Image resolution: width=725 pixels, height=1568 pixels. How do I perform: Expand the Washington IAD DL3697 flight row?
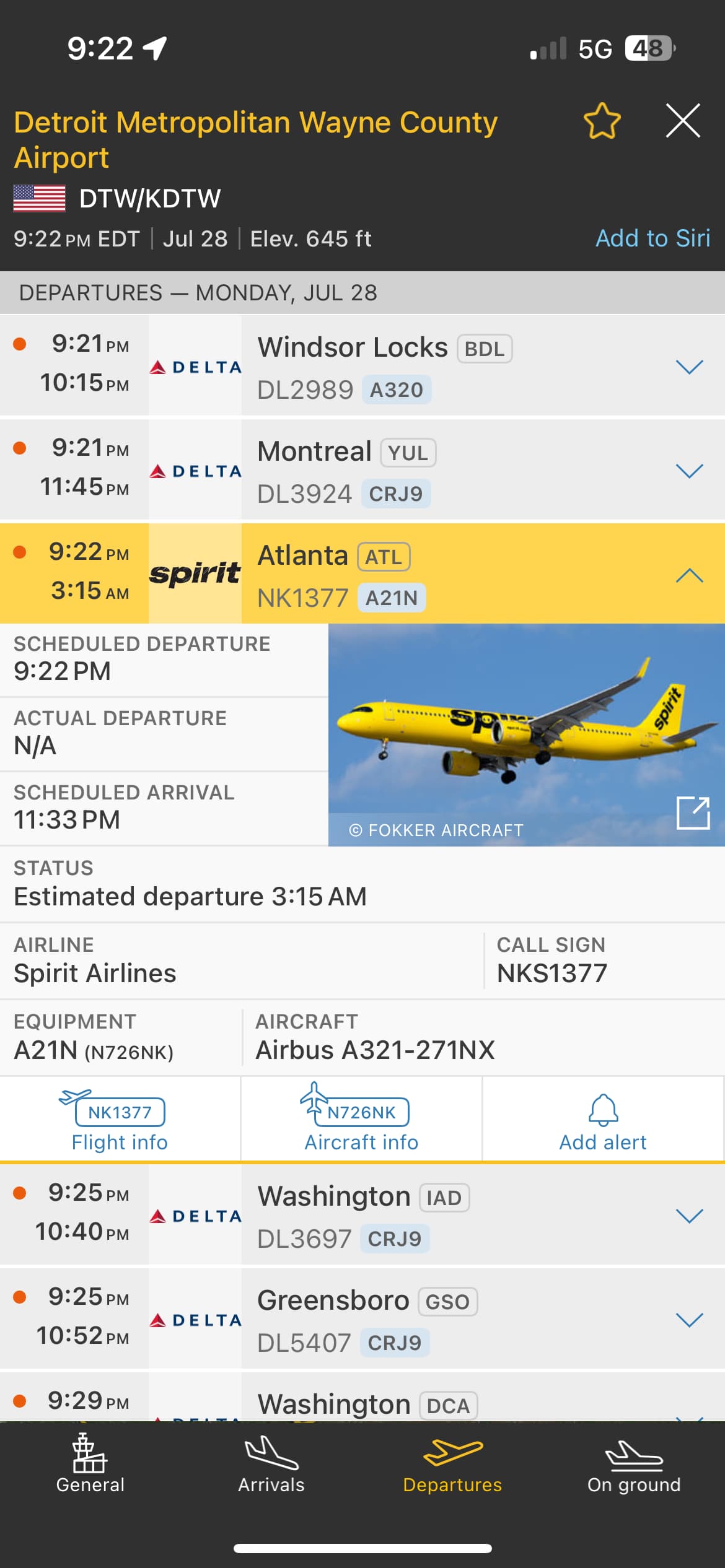689,1216
